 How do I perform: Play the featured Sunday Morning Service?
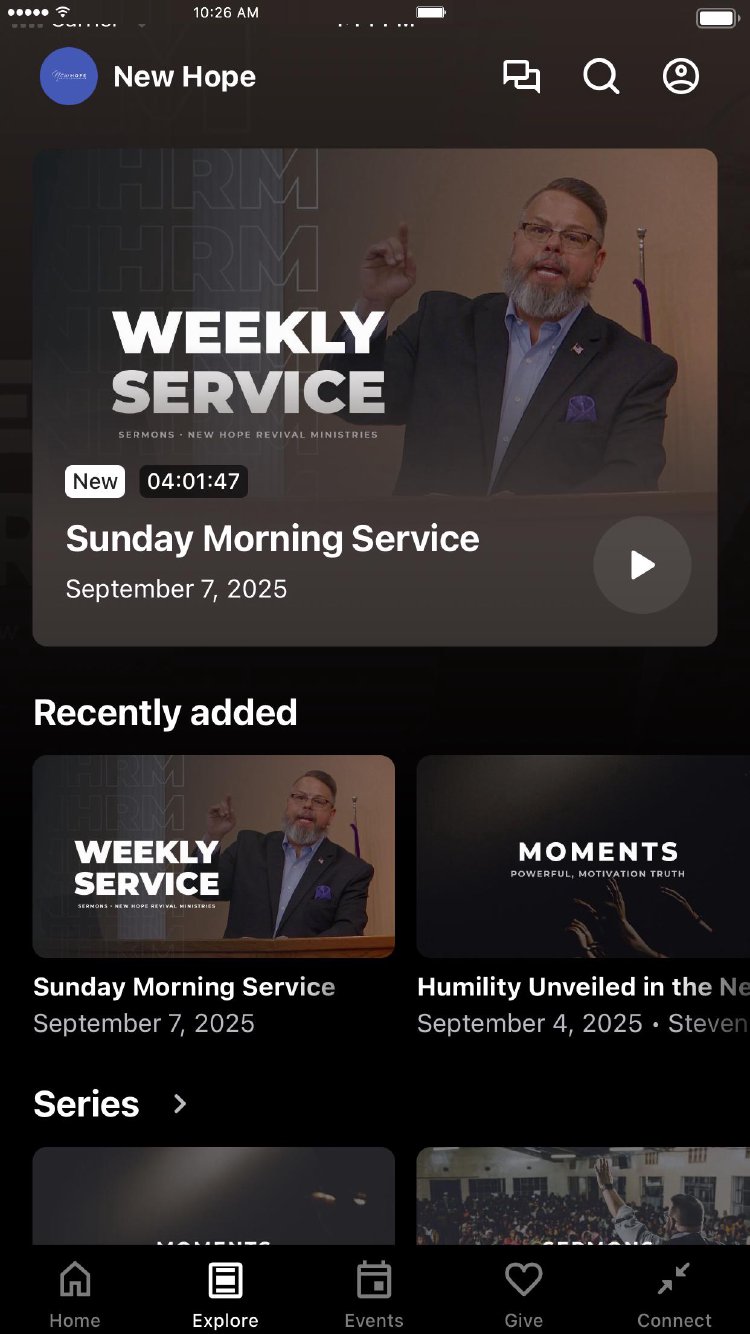(x=642, y=565)
